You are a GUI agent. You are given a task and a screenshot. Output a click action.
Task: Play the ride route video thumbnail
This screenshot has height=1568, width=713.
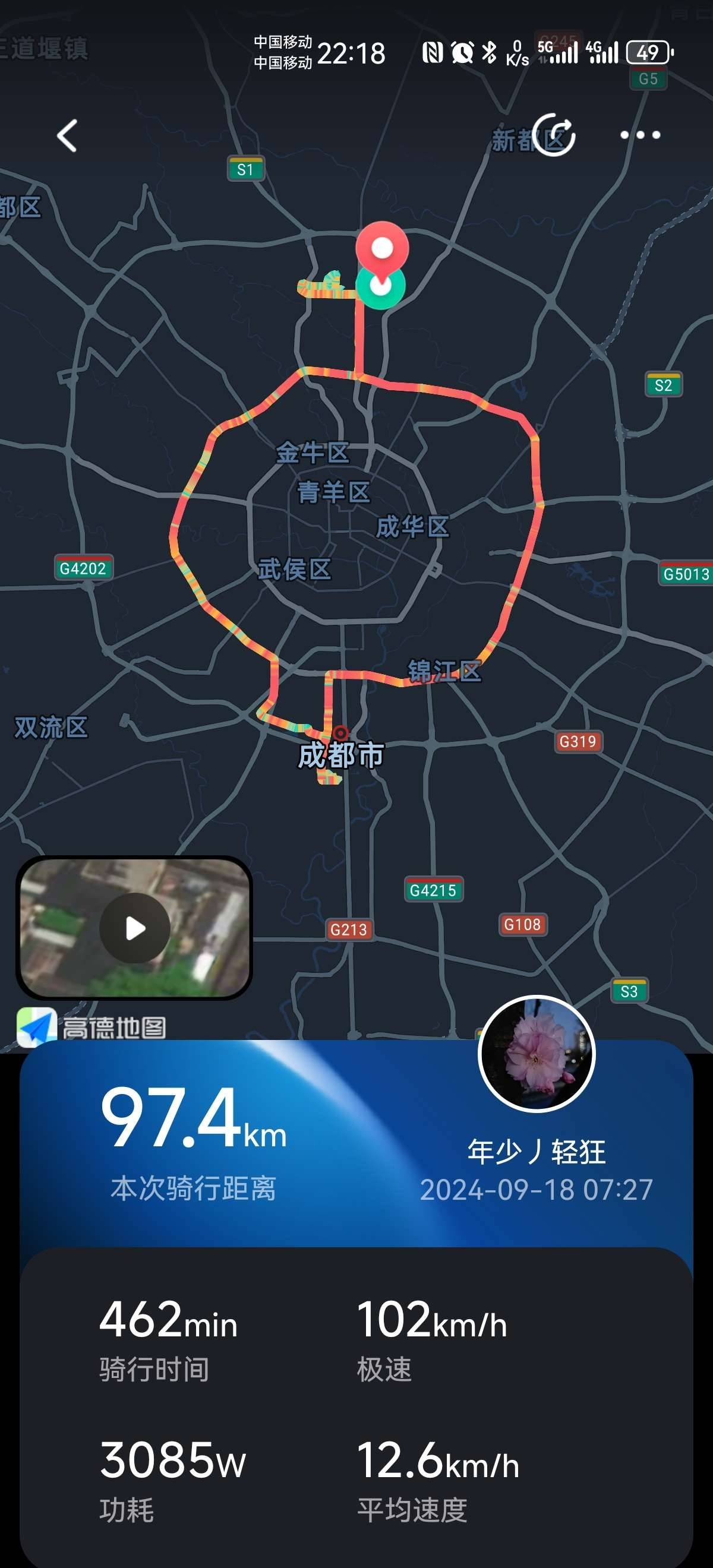134,928
